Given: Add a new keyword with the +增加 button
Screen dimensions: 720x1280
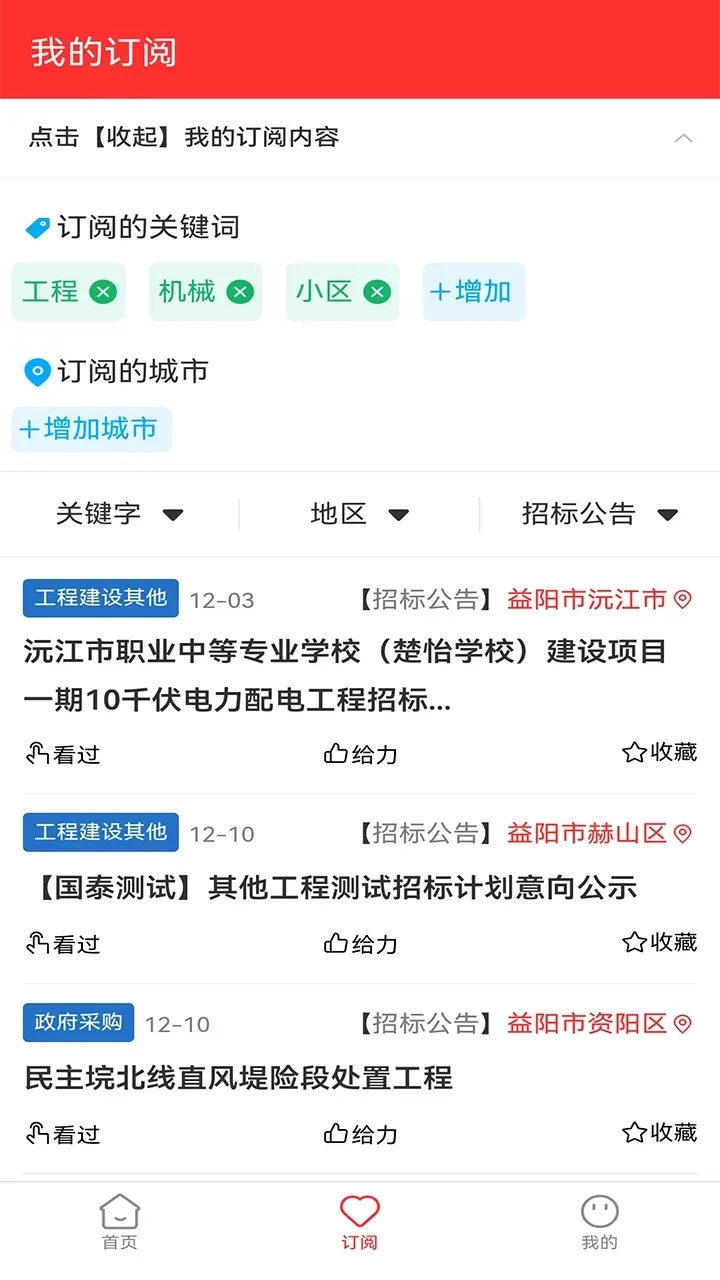Looking at the screenshot, I should pyautogui.click(x=473, y=291).
